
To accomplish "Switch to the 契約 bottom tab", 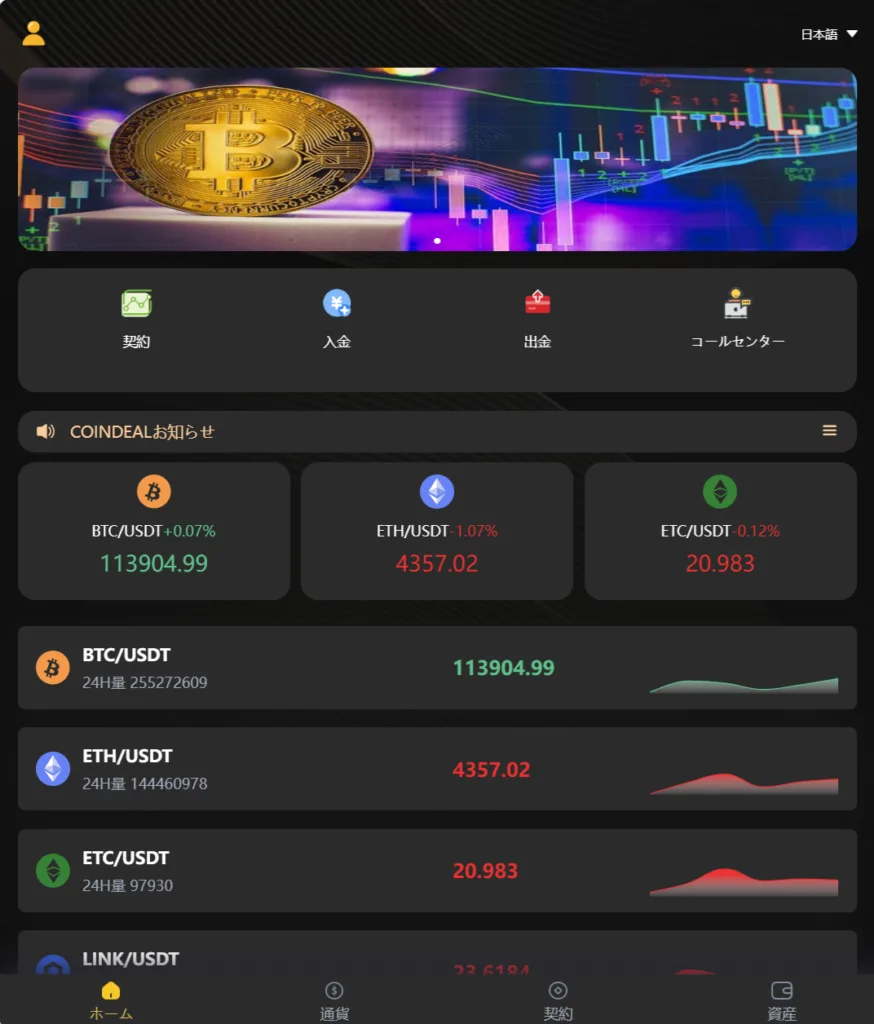I will (x=558, y=1000).
